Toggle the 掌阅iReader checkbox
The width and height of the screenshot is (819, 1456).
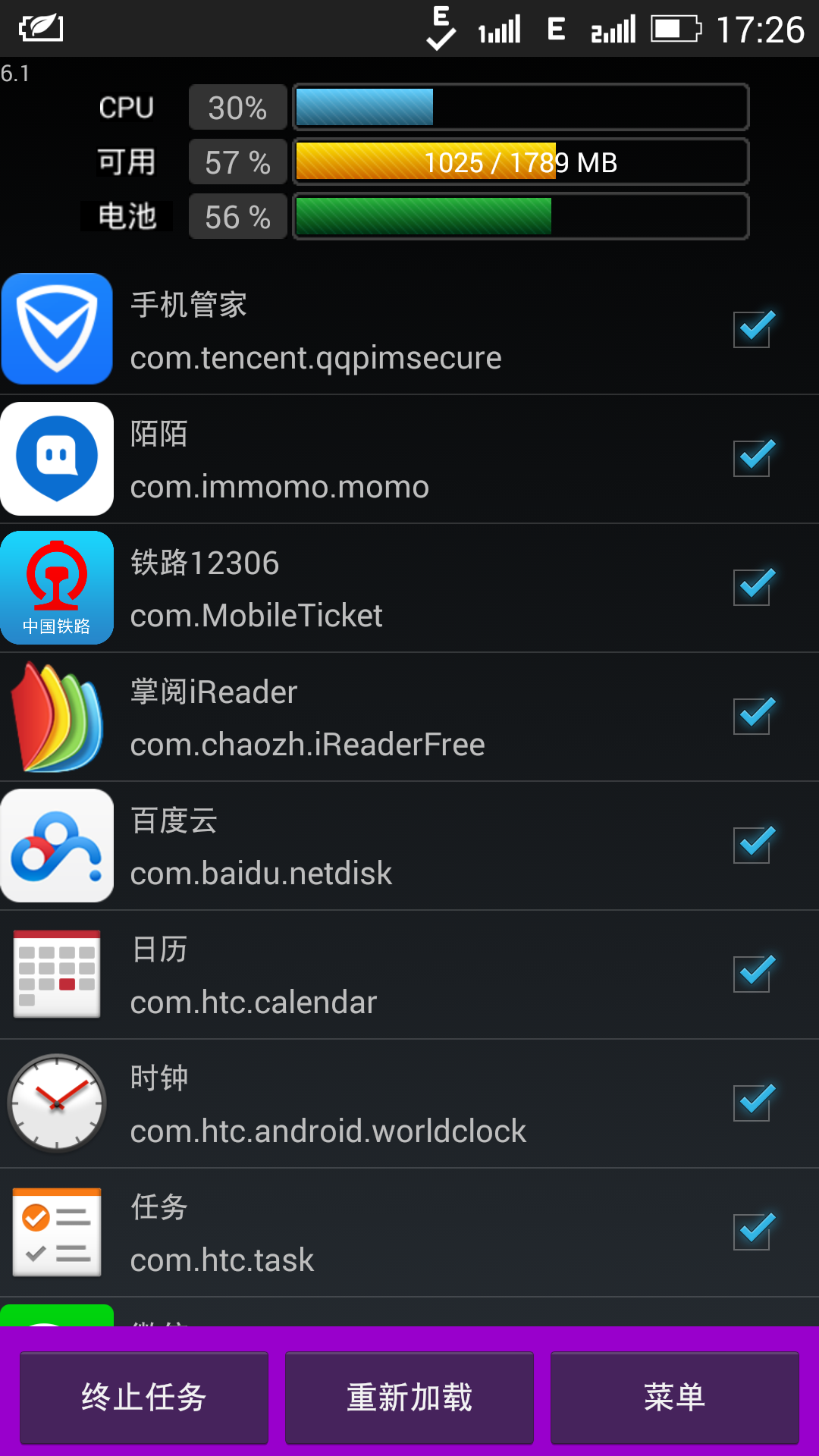click(752, 717)
